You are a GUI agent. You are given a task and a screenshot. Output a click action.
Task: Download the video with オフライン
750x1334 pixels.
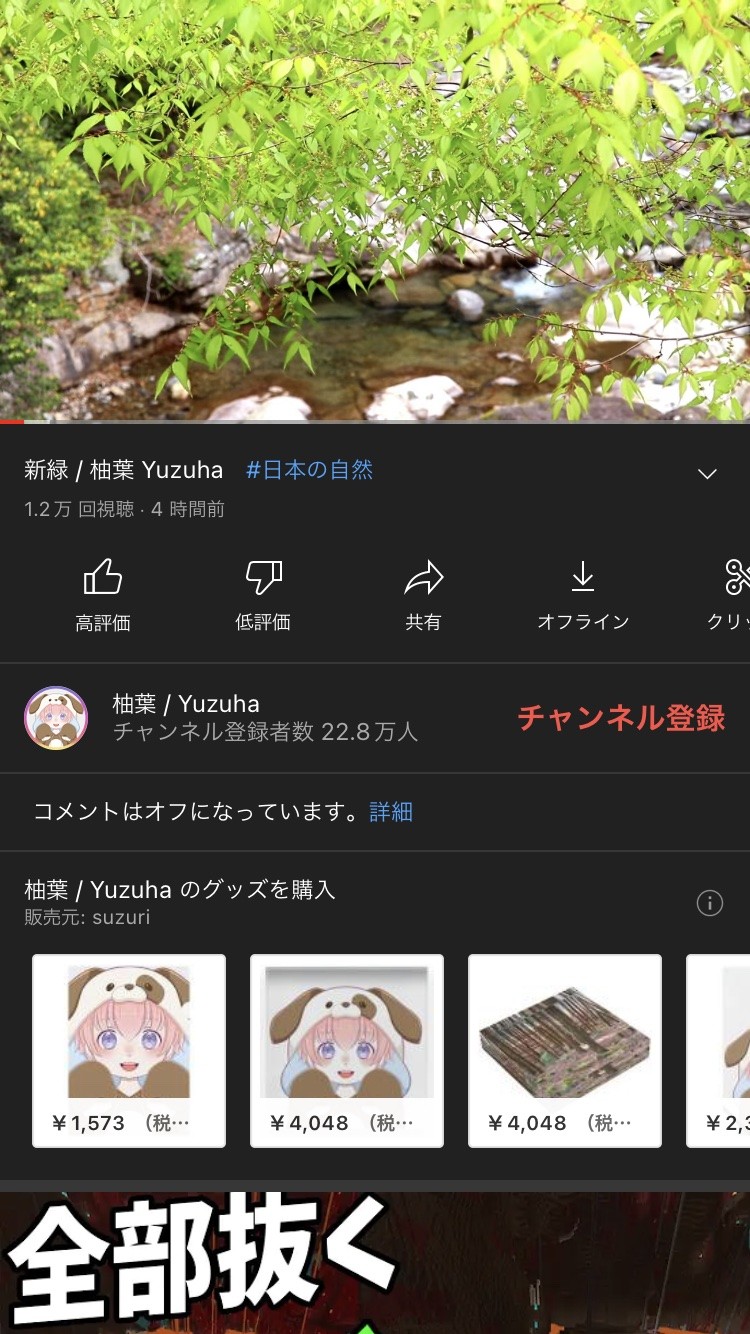pos(583,595)
